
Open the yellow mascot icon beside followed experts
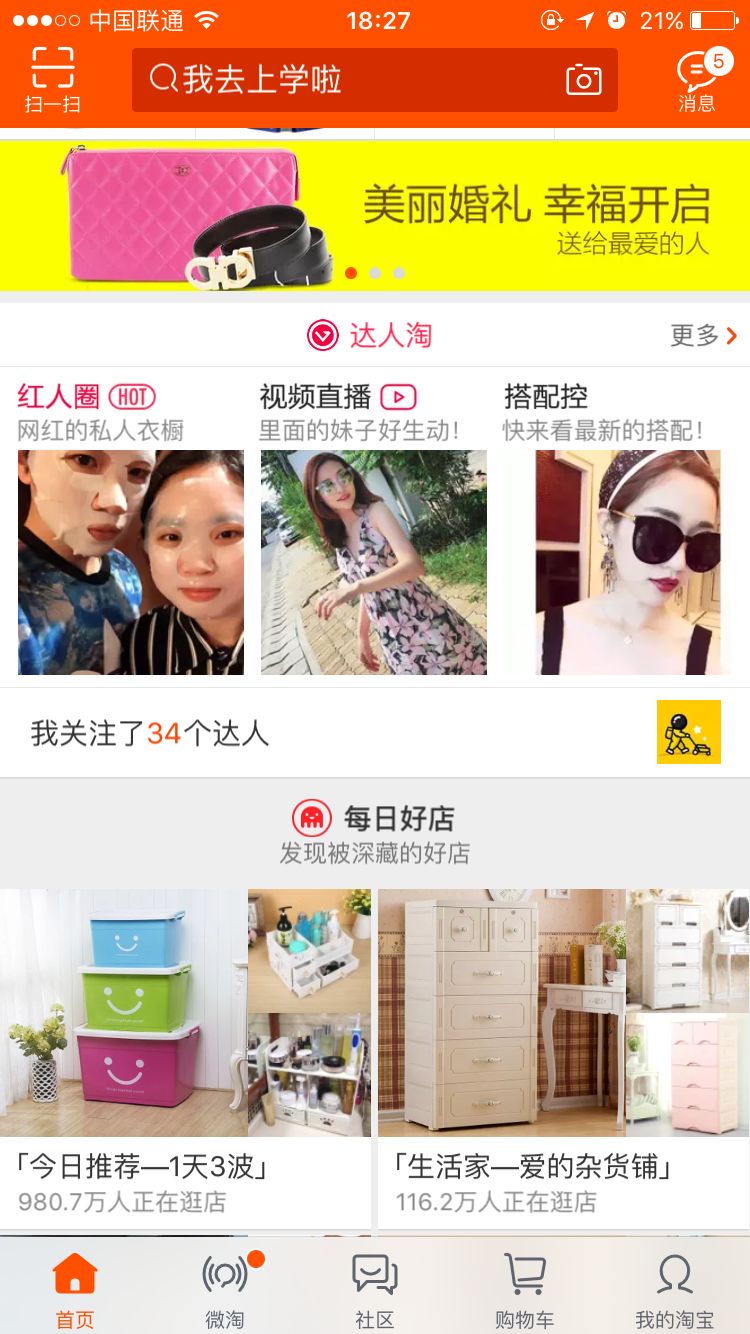(x=688, y=732)
